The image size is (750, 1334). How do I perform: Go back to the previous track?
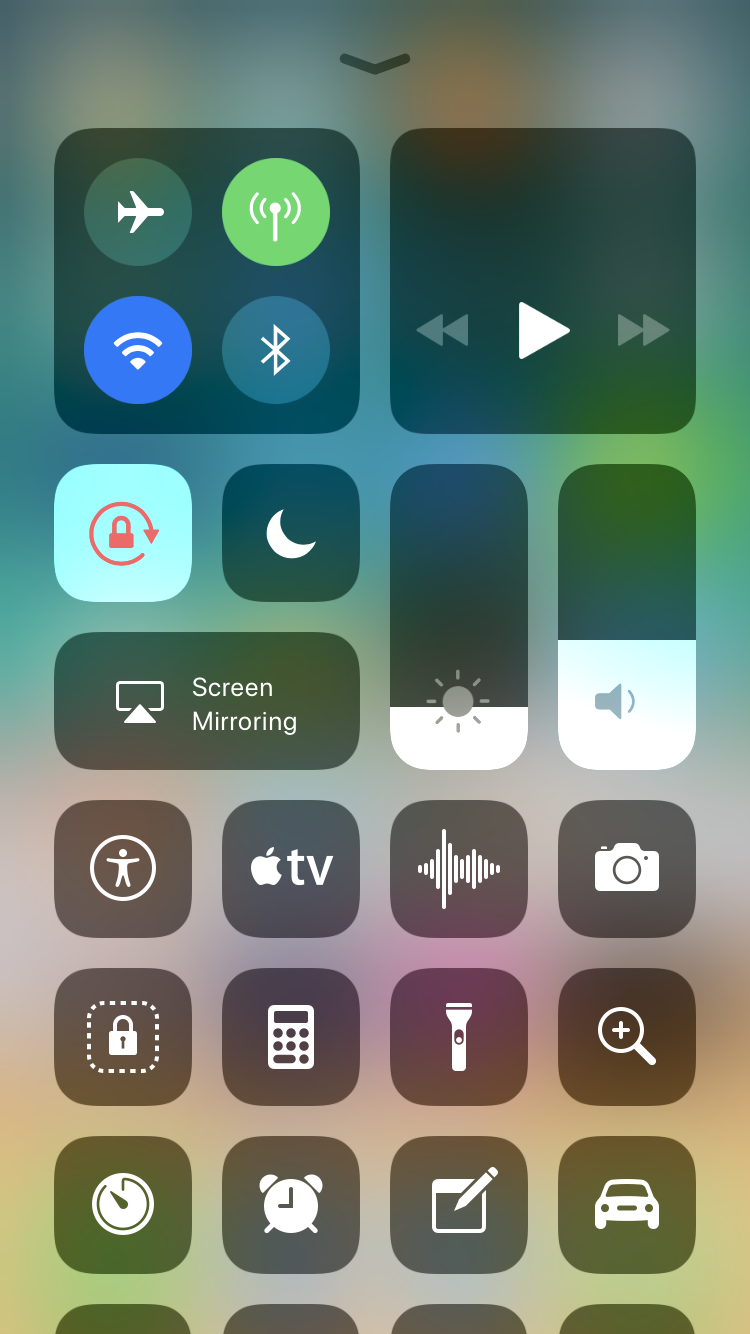(x=442, y=330)
